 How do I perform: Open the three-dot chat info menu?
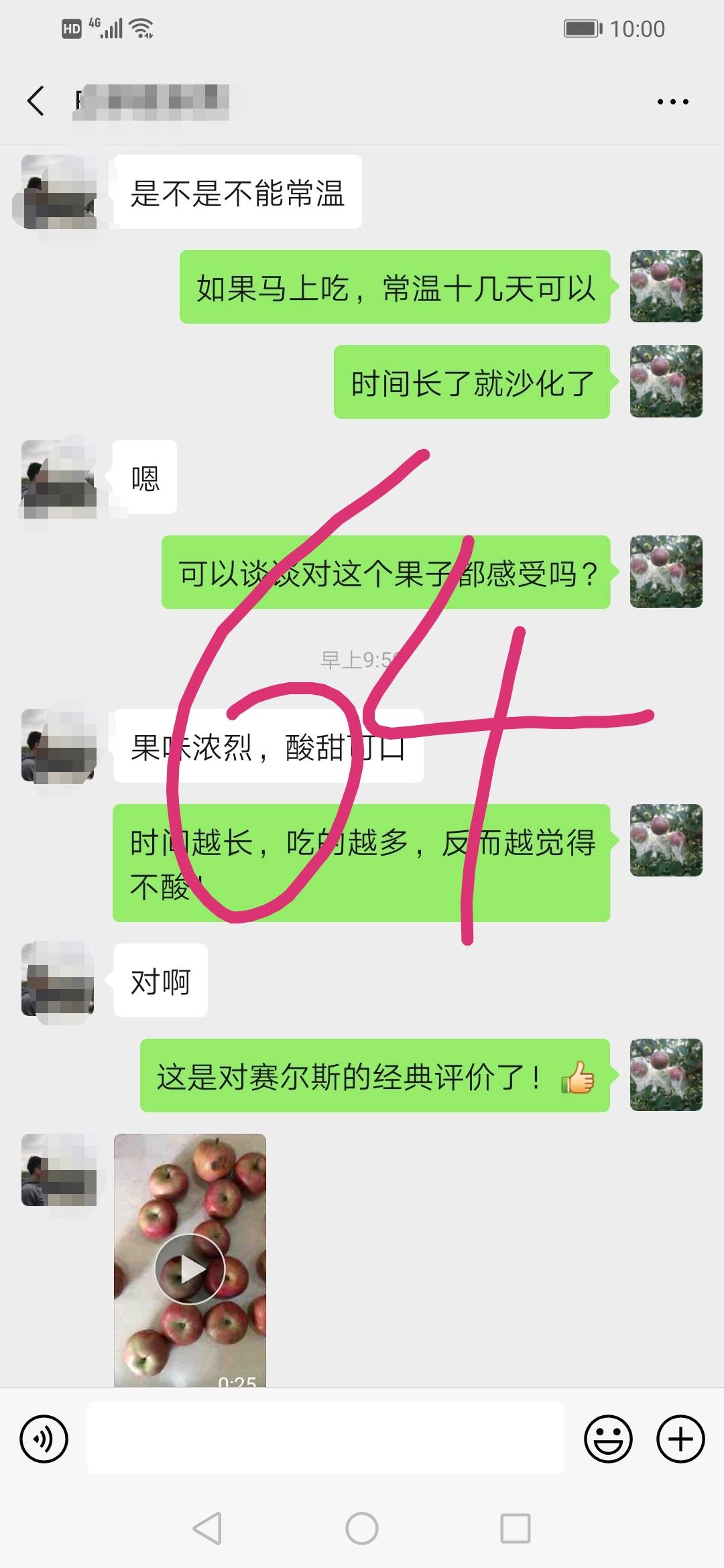coord(672,102)
